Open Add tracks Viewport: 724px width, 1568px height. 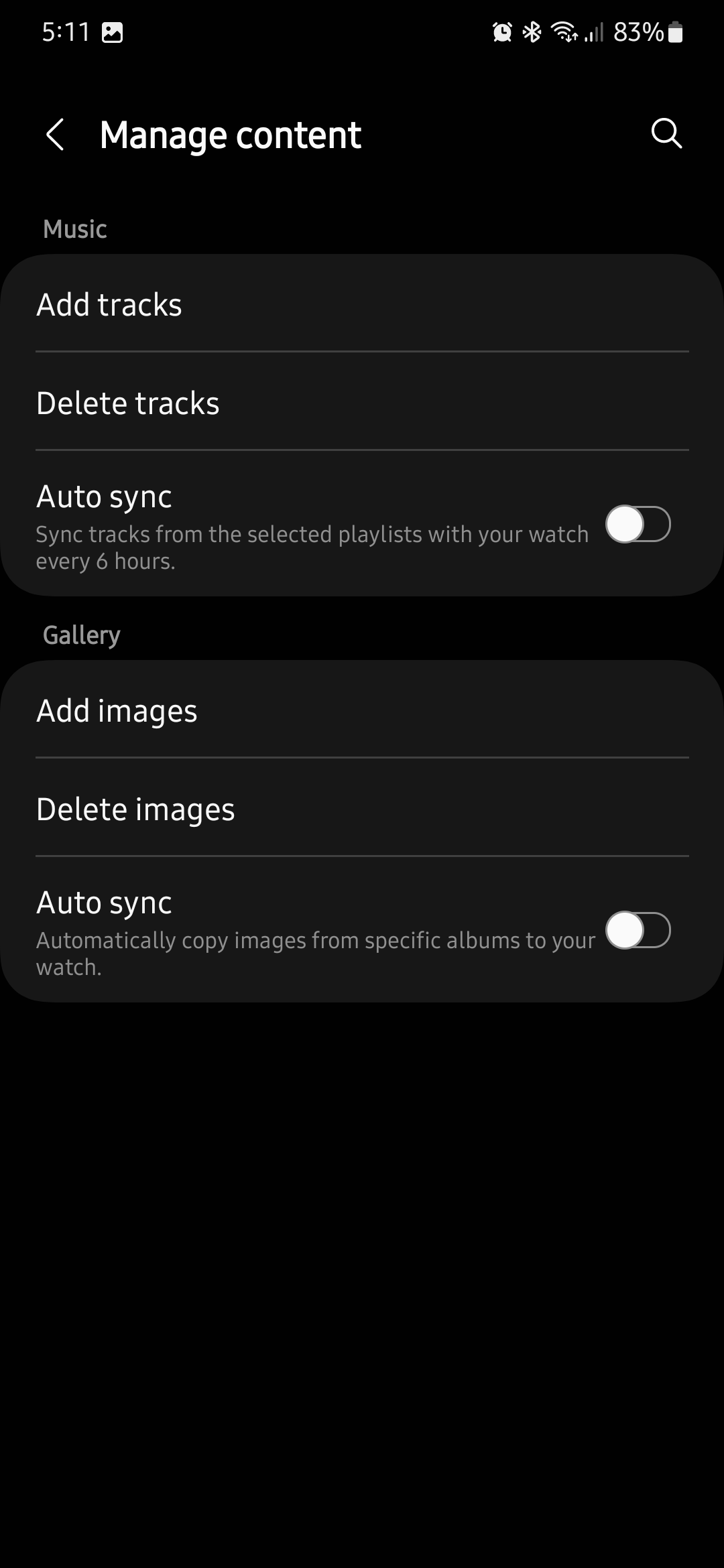tap(362, 305)
